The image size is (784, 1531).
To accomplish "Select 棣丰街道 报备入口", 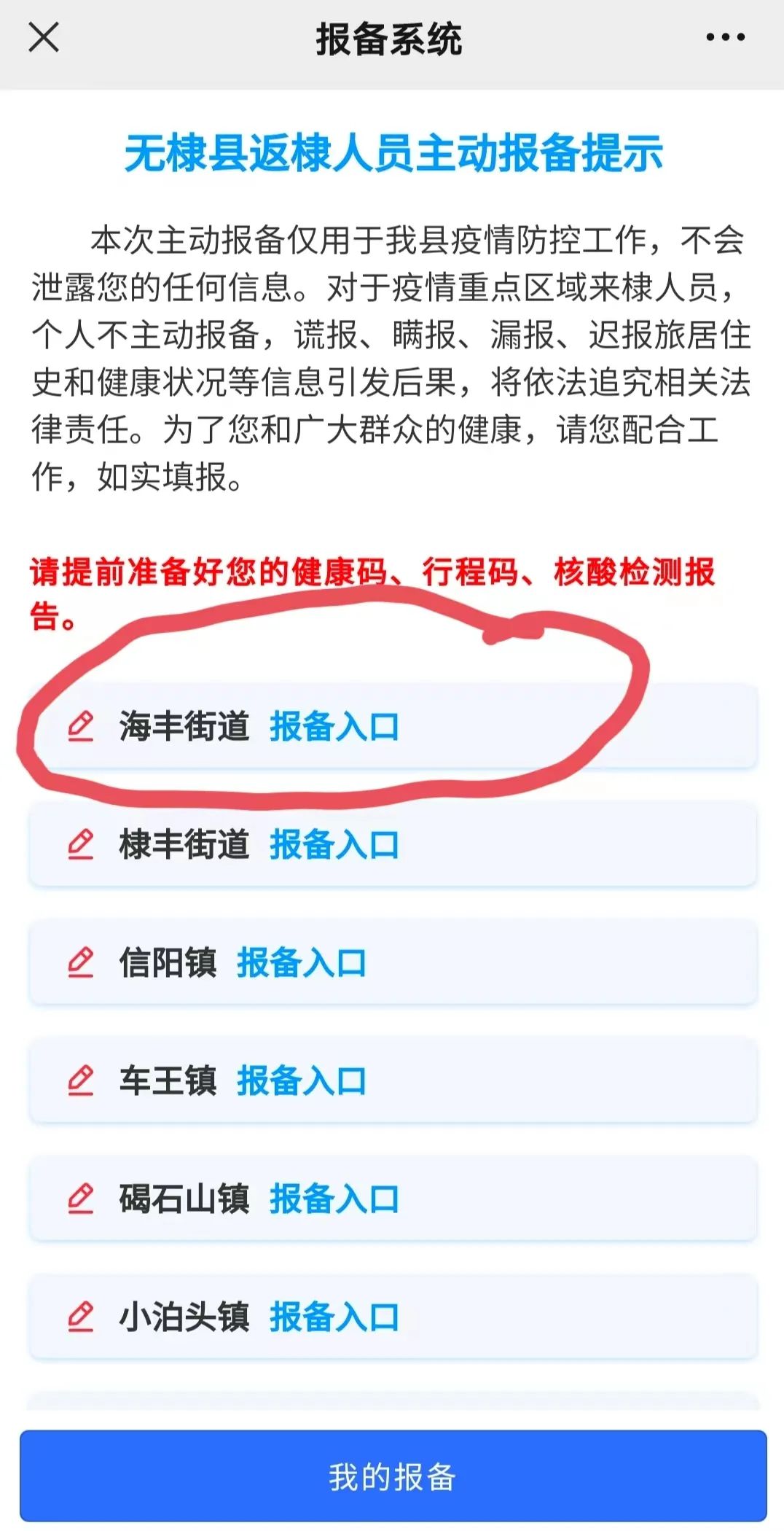I will click(334, 845).
